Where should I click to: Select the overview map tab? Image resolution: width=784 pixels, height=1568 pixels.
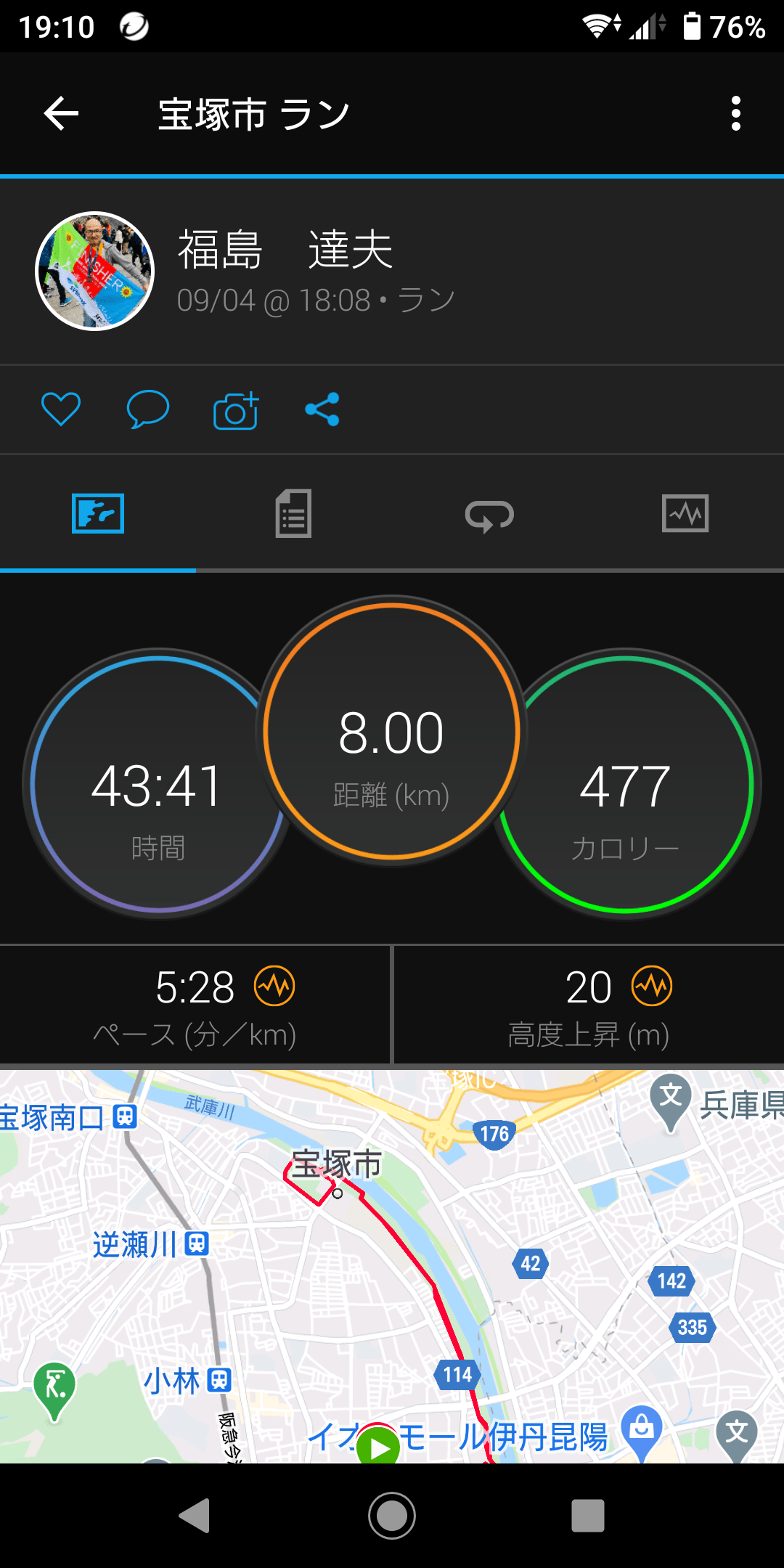click(x=98, y=513)
